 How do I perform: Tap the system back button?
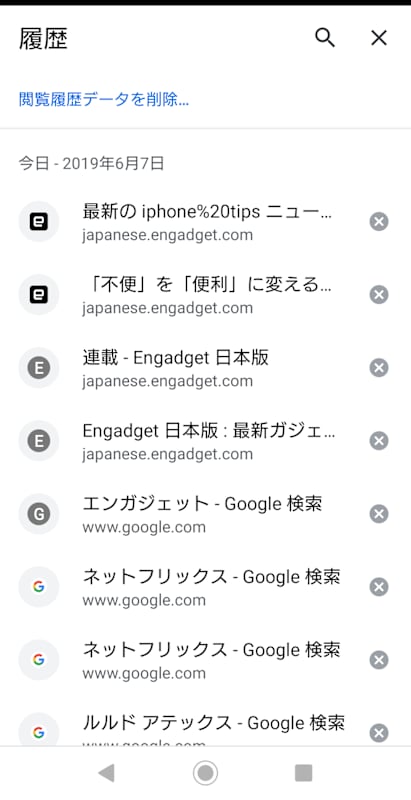(x=107, y=773)
